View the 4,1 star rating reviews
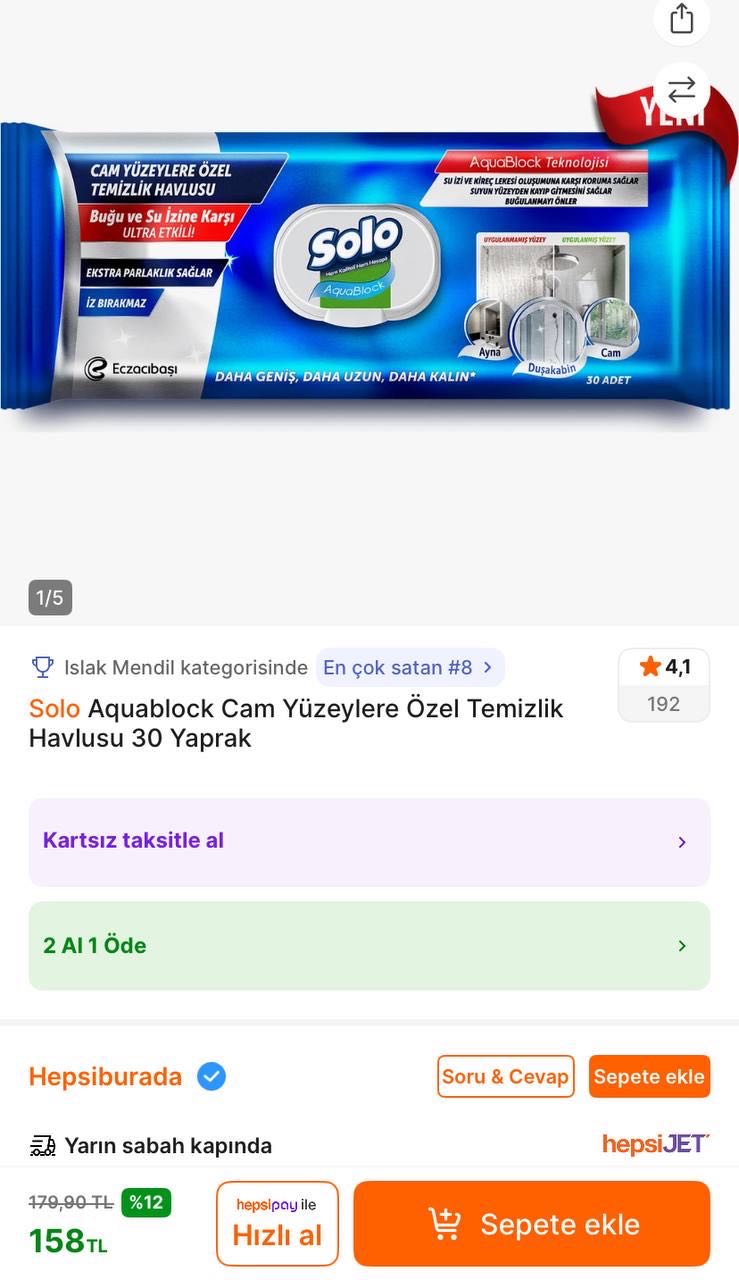Screen dimensions: 739x1280 coord(664,684)
